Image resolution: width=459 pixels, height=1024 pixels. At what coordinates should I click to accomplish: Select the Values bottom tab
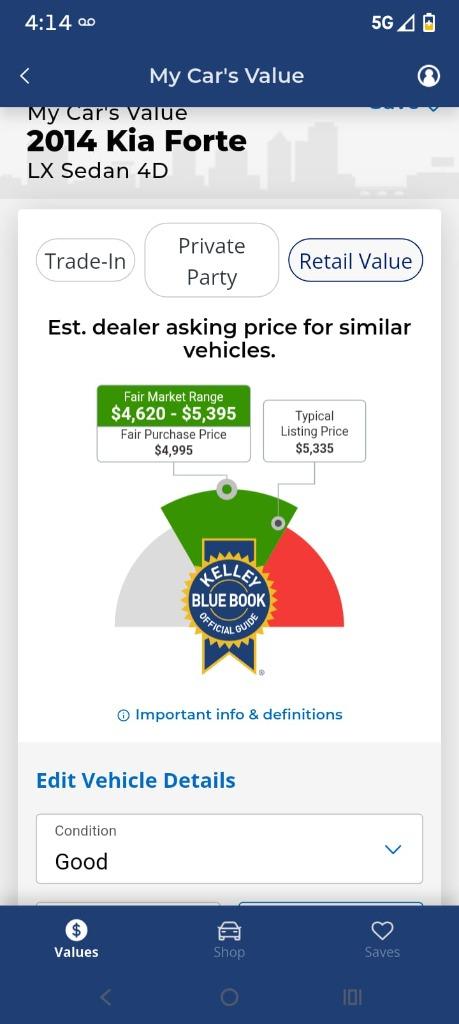pos(76,940)
